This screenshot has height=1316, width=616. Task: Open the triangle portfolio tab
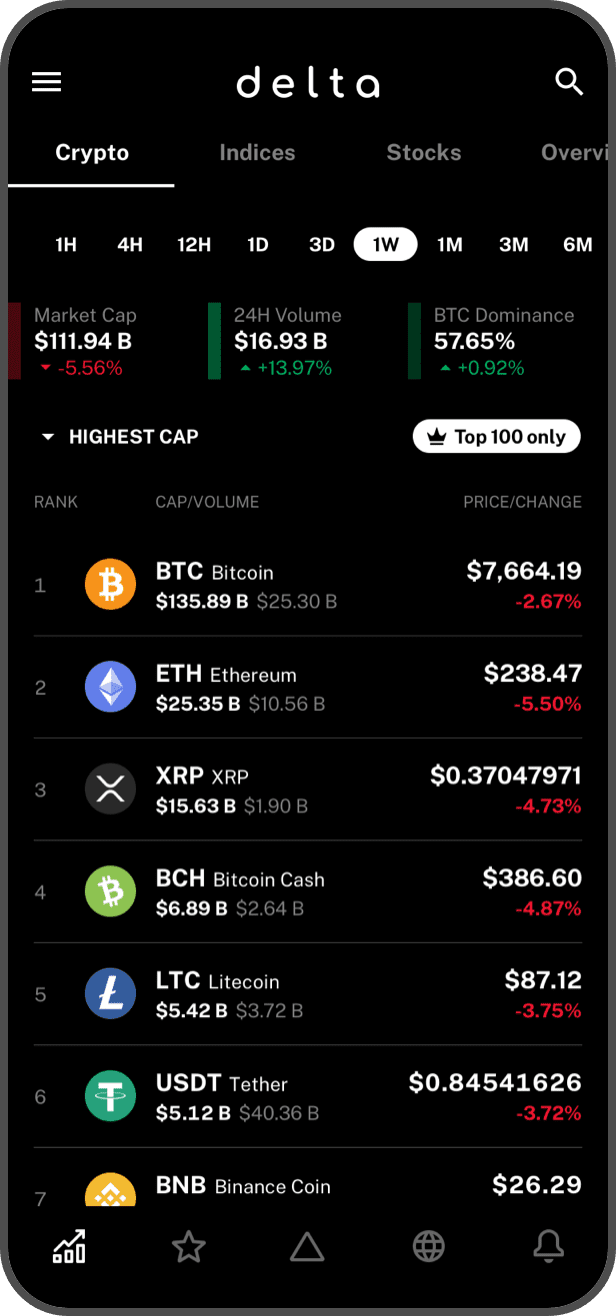307,1247
